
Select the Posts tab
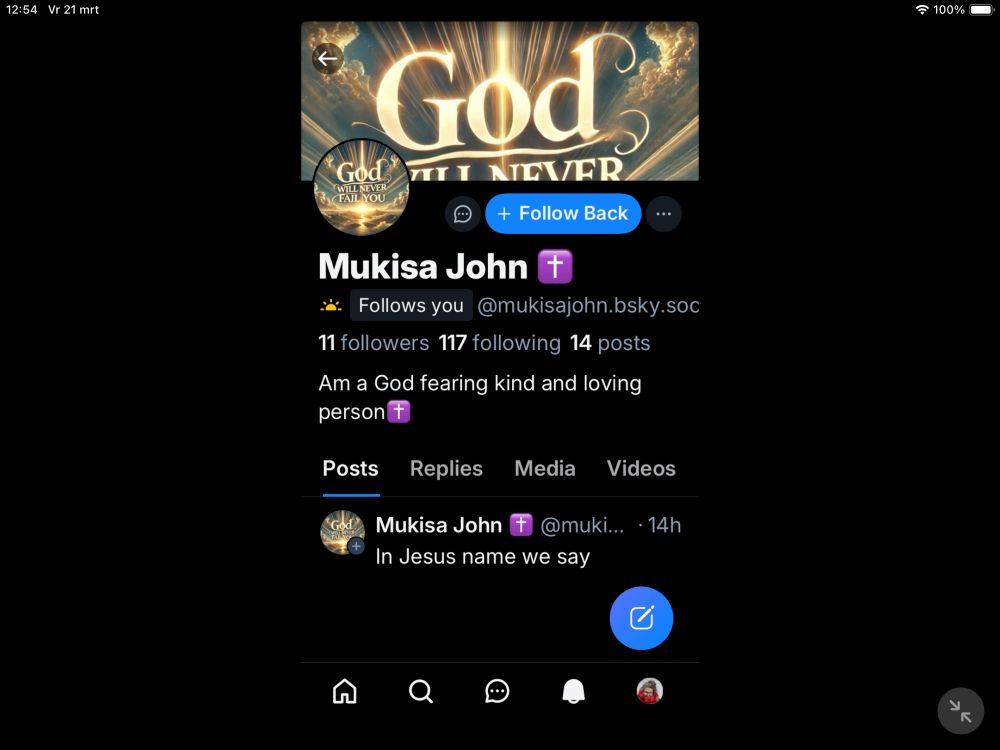(x=350, y=469)
